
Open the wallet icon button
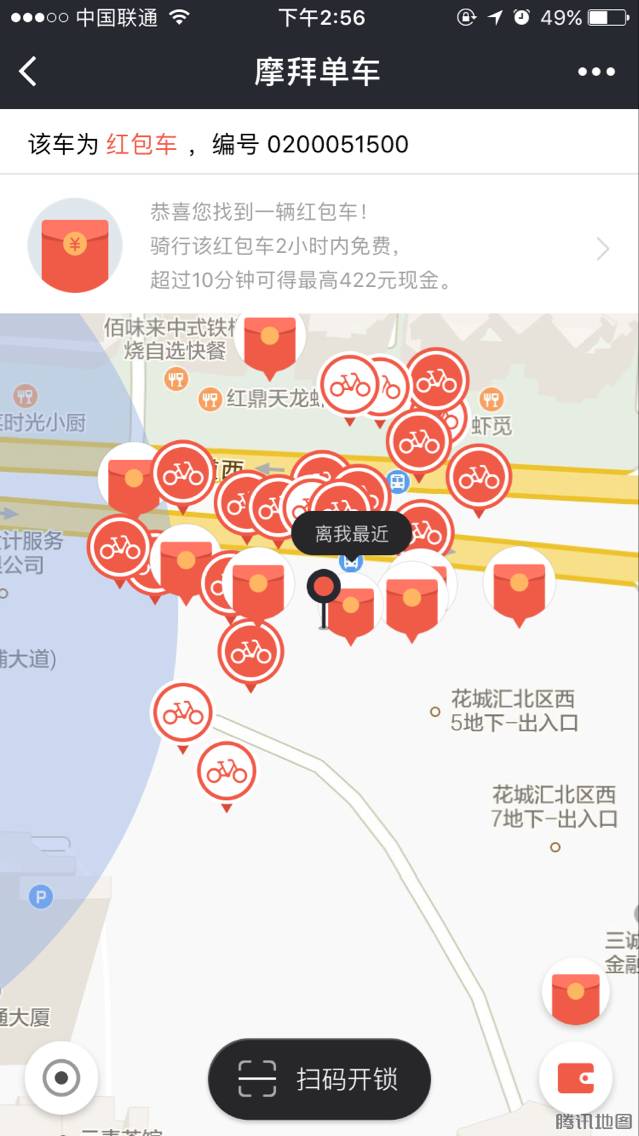(575, 1079)
